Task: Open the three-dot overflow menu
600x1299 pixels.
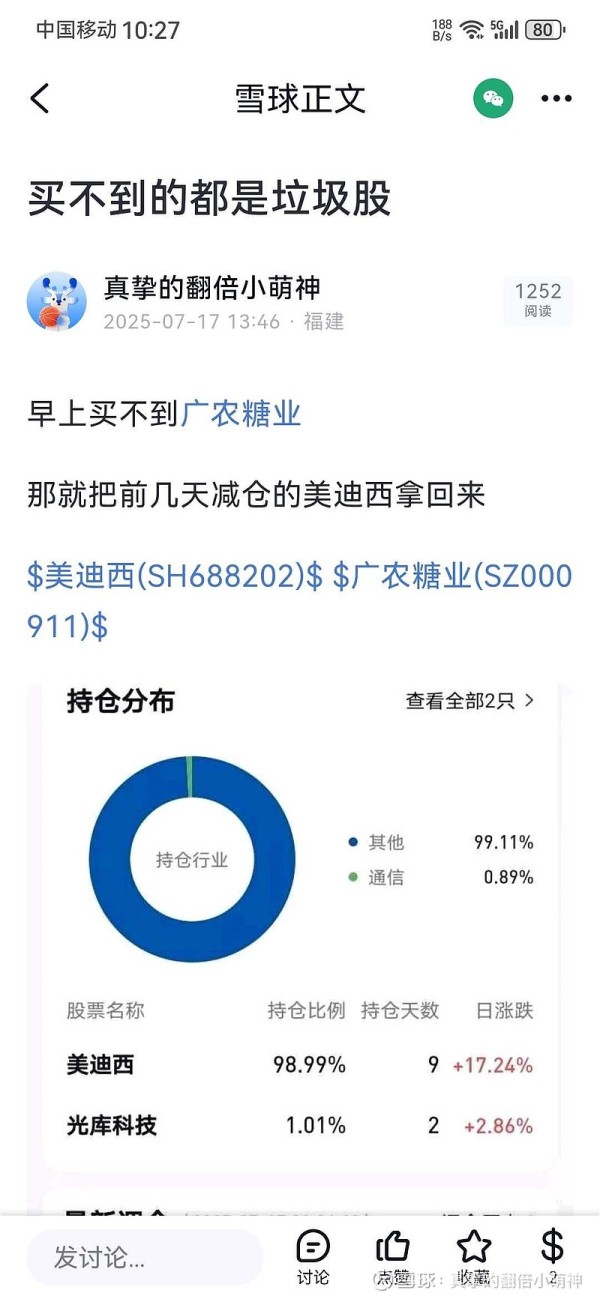Action: [x=556, y=98]
